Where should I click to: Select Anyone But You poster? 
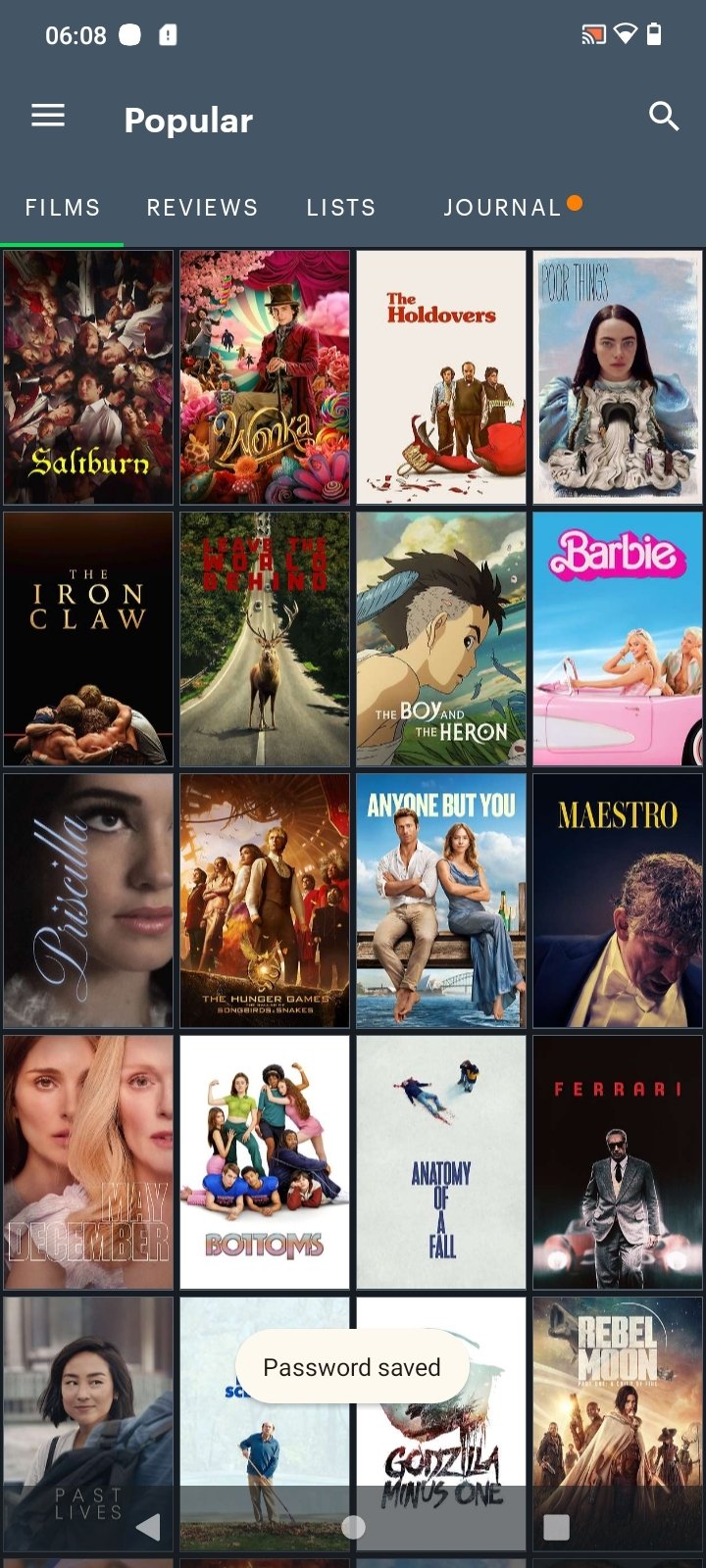pyautogui.click(x=441, y=901)
